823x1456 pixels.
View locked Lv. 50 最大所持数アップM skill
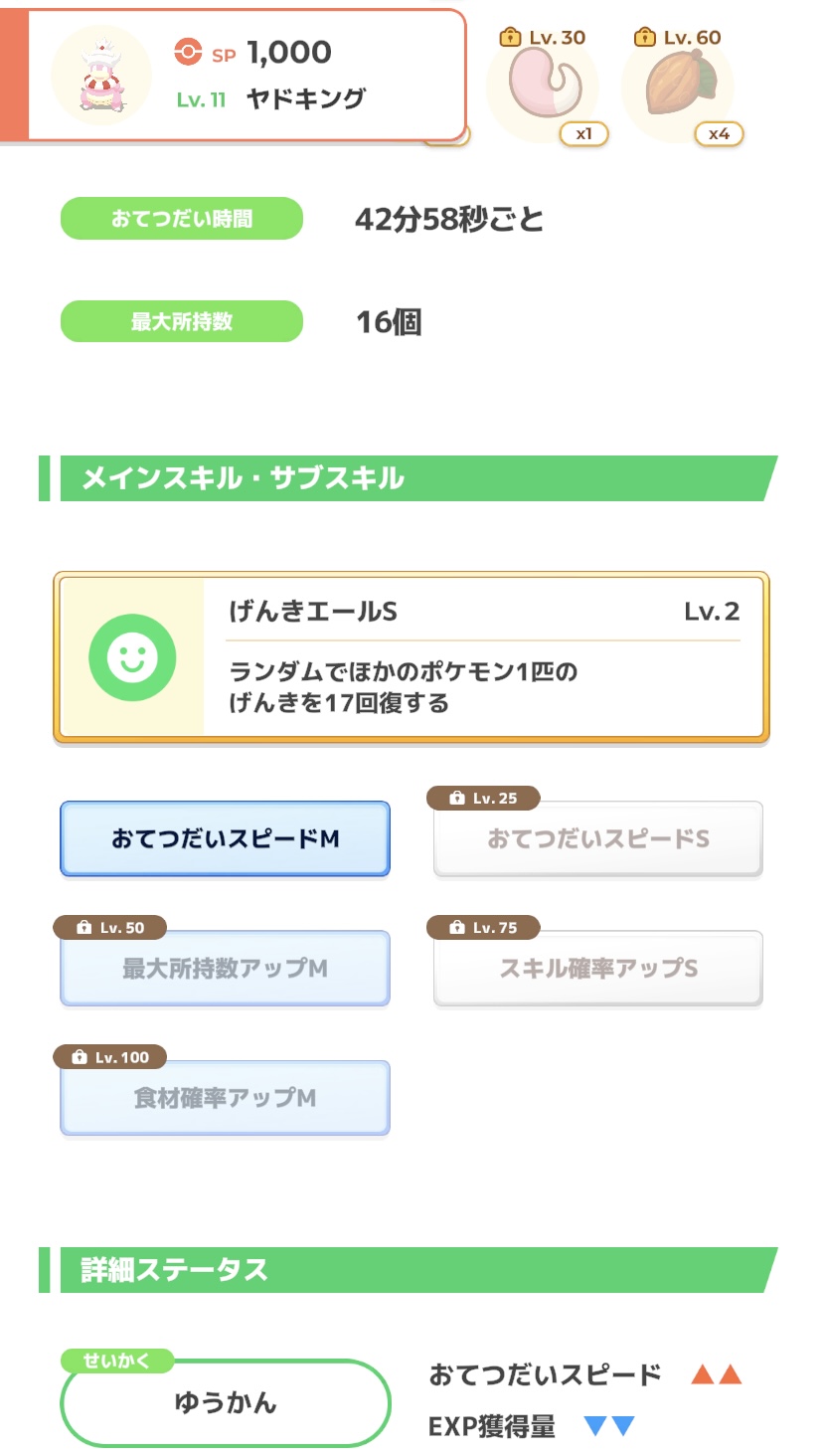click(225, 968)
